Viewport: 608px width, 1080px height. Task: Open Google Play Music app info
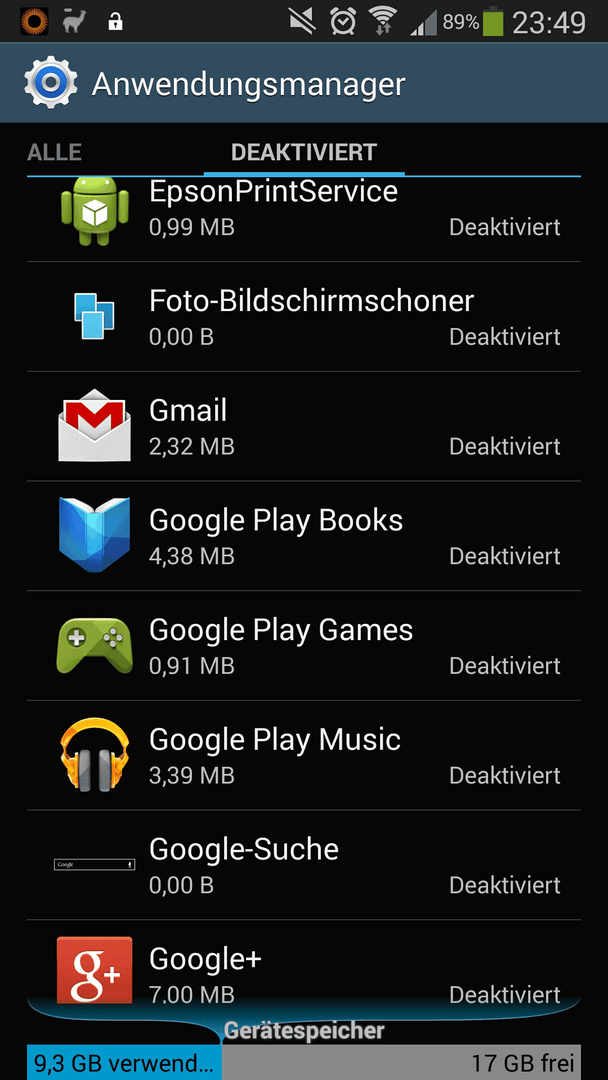pos(304,756)
